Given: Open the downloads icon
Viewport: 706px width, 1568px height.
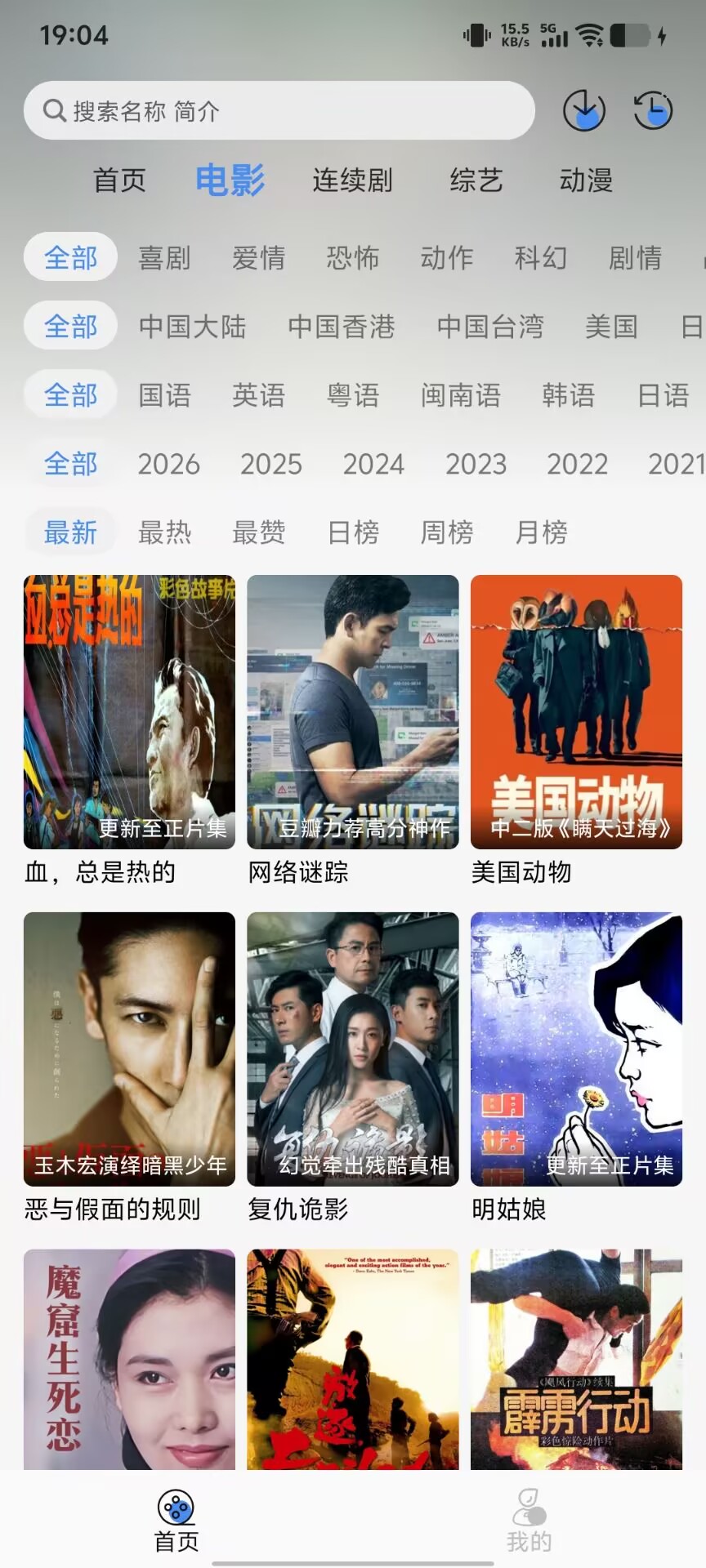Looking at the screenshot, I should tap(584, 110).
